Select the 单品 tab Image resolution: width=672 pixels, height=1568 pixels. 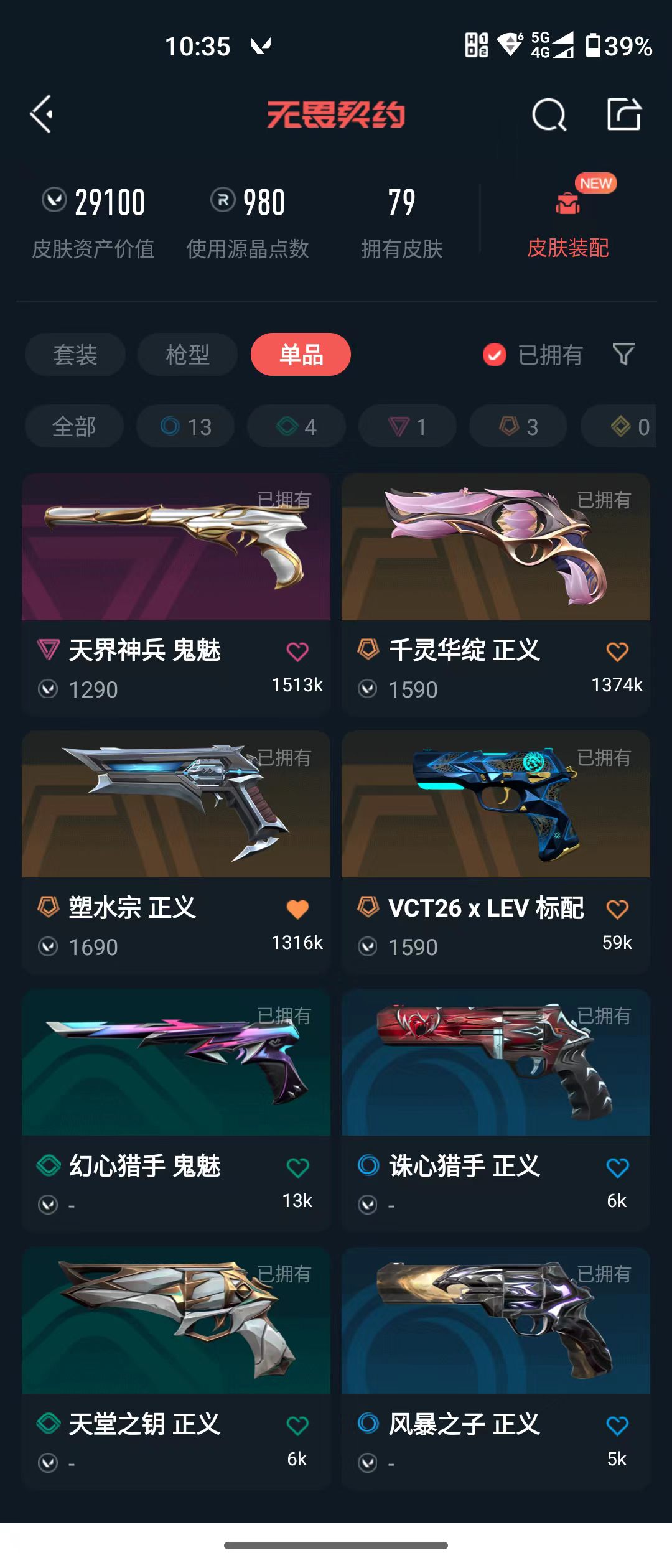click(301, 355)
